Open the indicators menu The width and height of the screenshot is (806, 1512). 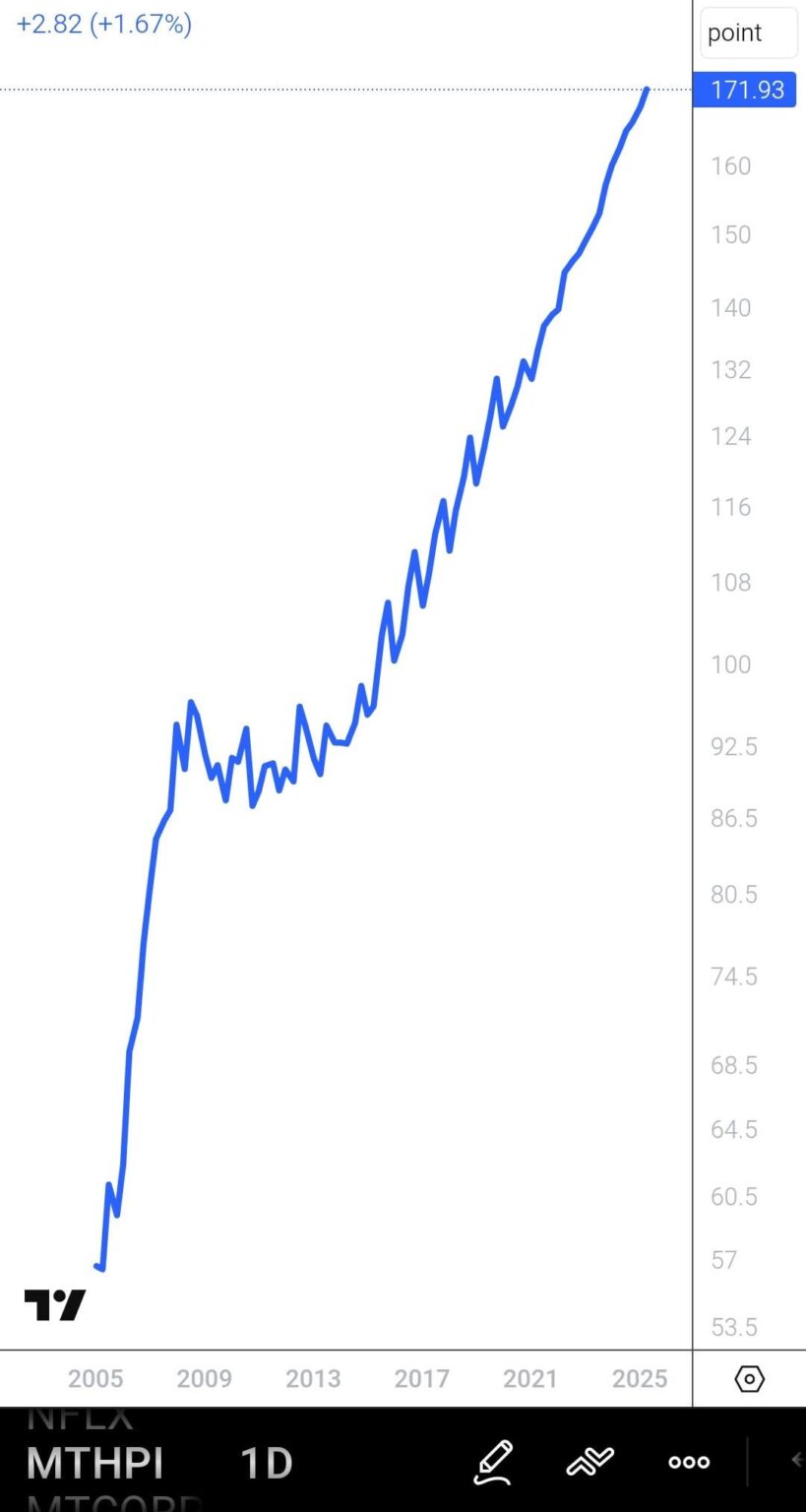point(589,1462)
